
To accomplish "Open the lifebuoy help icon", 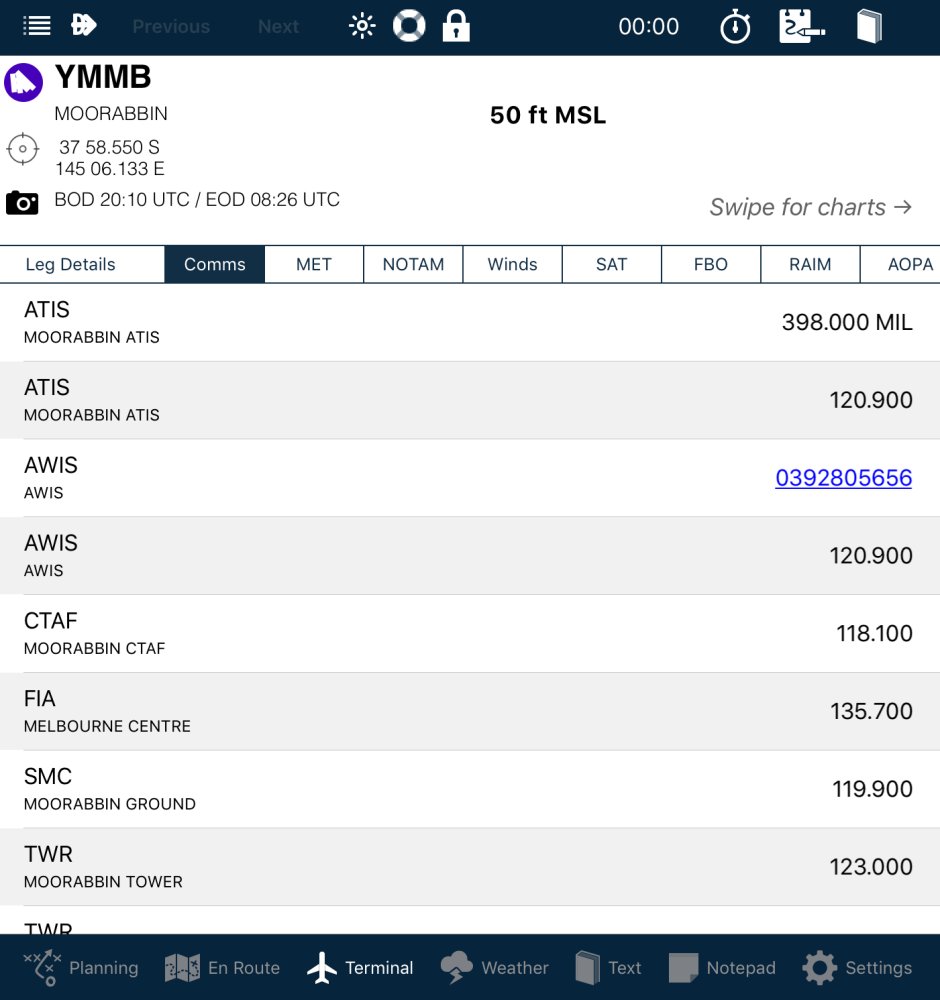I will 409,26.
